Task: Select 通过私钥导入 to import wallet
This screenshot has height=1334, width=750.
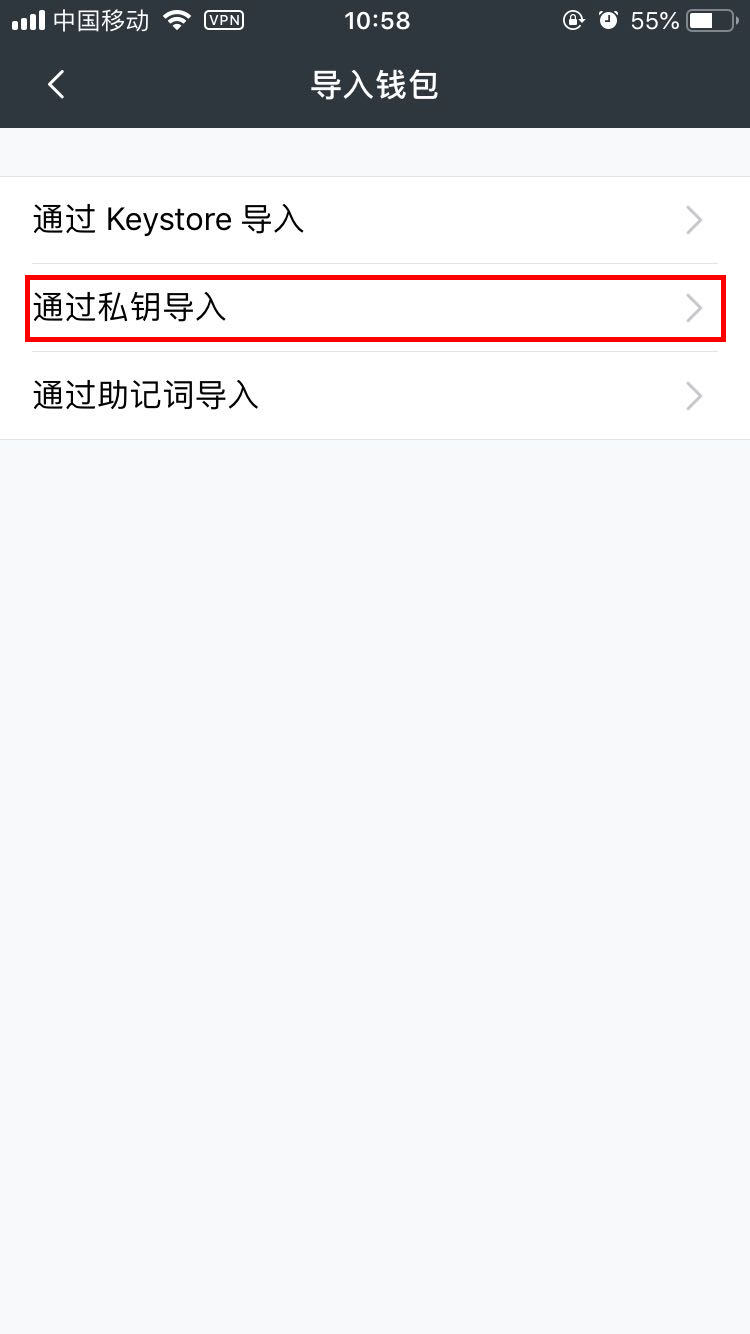Action: [374, 309]
